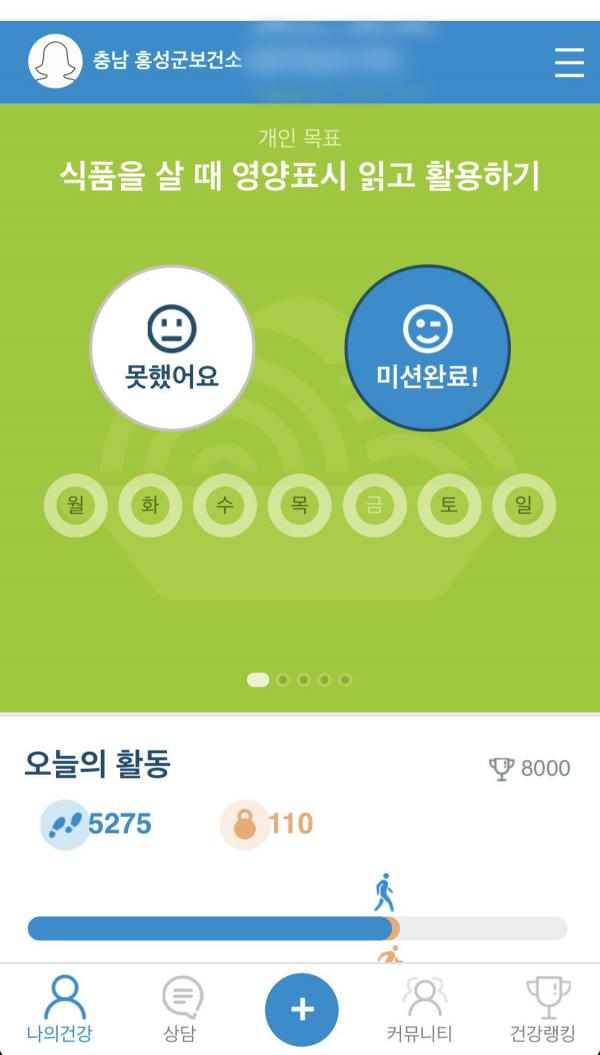Mark the goal as 미션완료!

(x=427, y=348)
